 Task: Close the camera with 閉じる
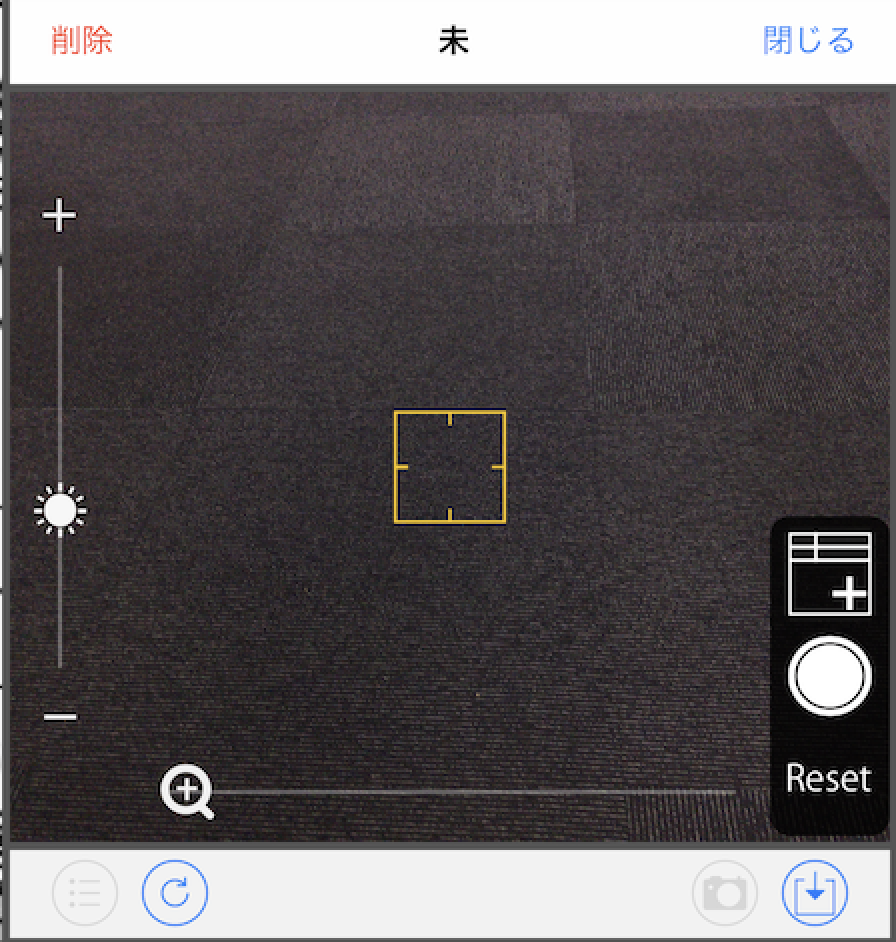point(808,41)
